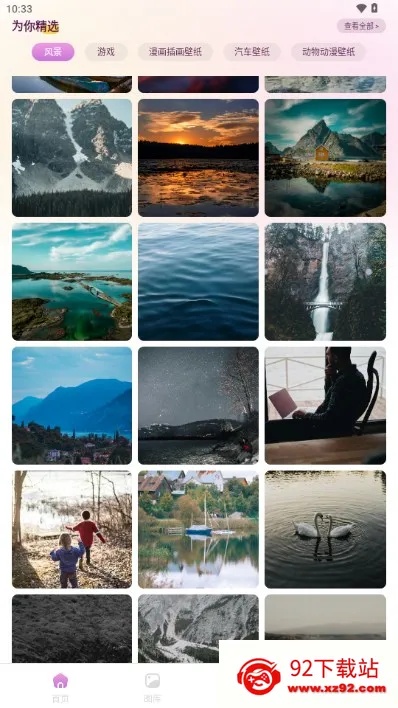398x708 pixels.
Task: Open the 动物动漫壁纸 category
Action: click(x=328, y=52)
